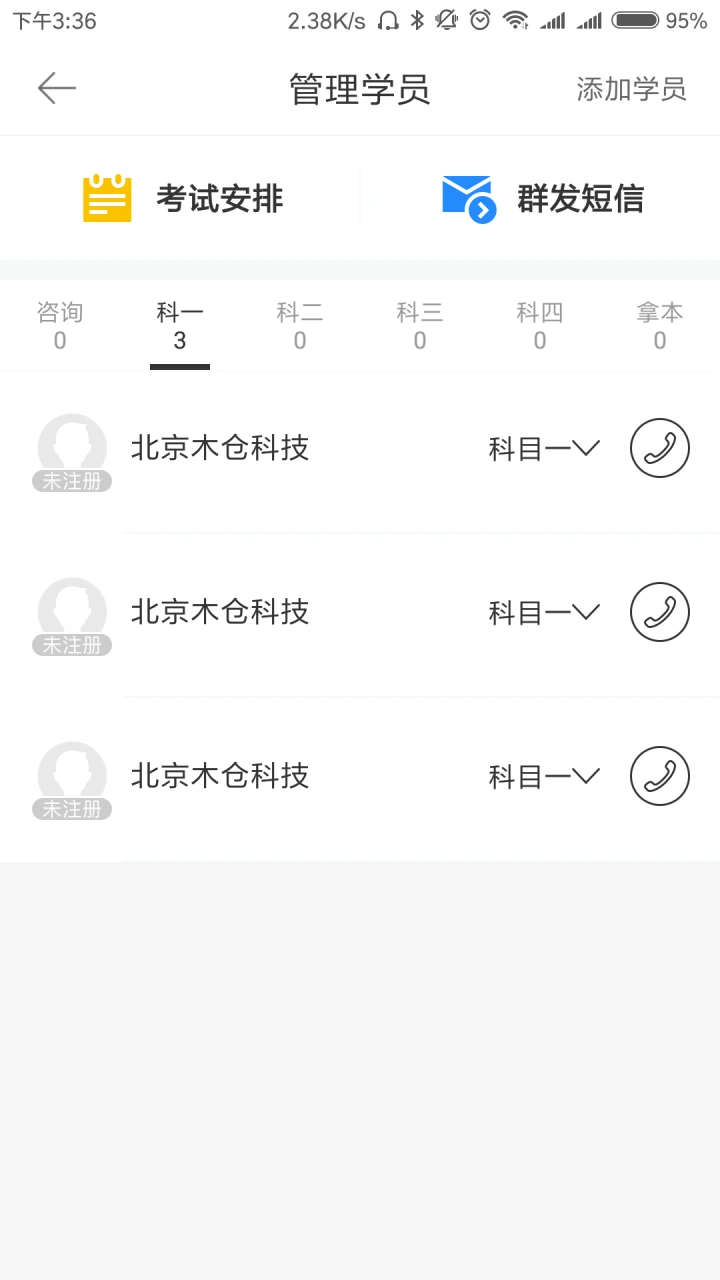
Task: View the 拿本 tab
Action: click(x=660, y=326)
